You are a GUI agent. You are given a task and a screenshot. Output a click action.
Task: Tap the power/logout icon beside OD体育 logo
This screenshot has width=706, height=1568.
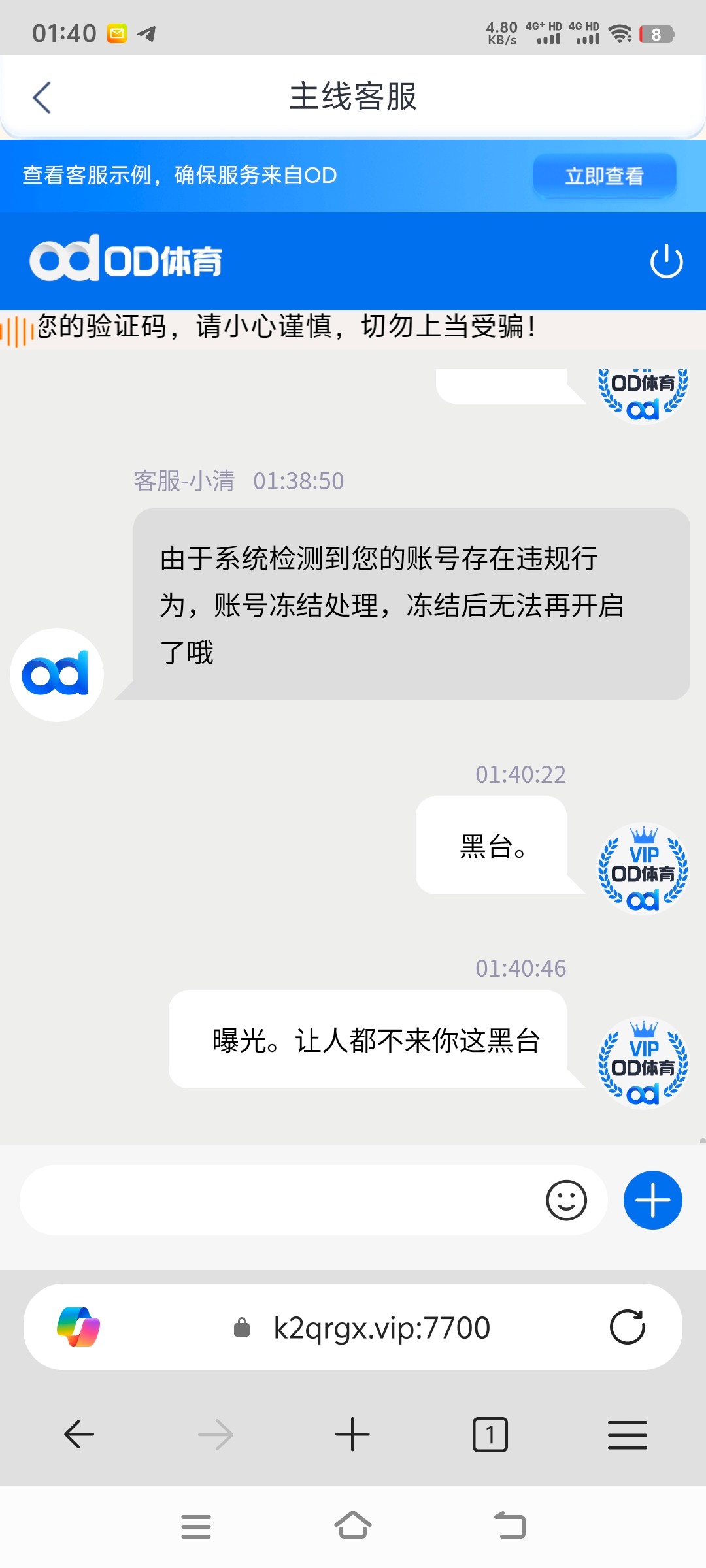coord(665,260)
